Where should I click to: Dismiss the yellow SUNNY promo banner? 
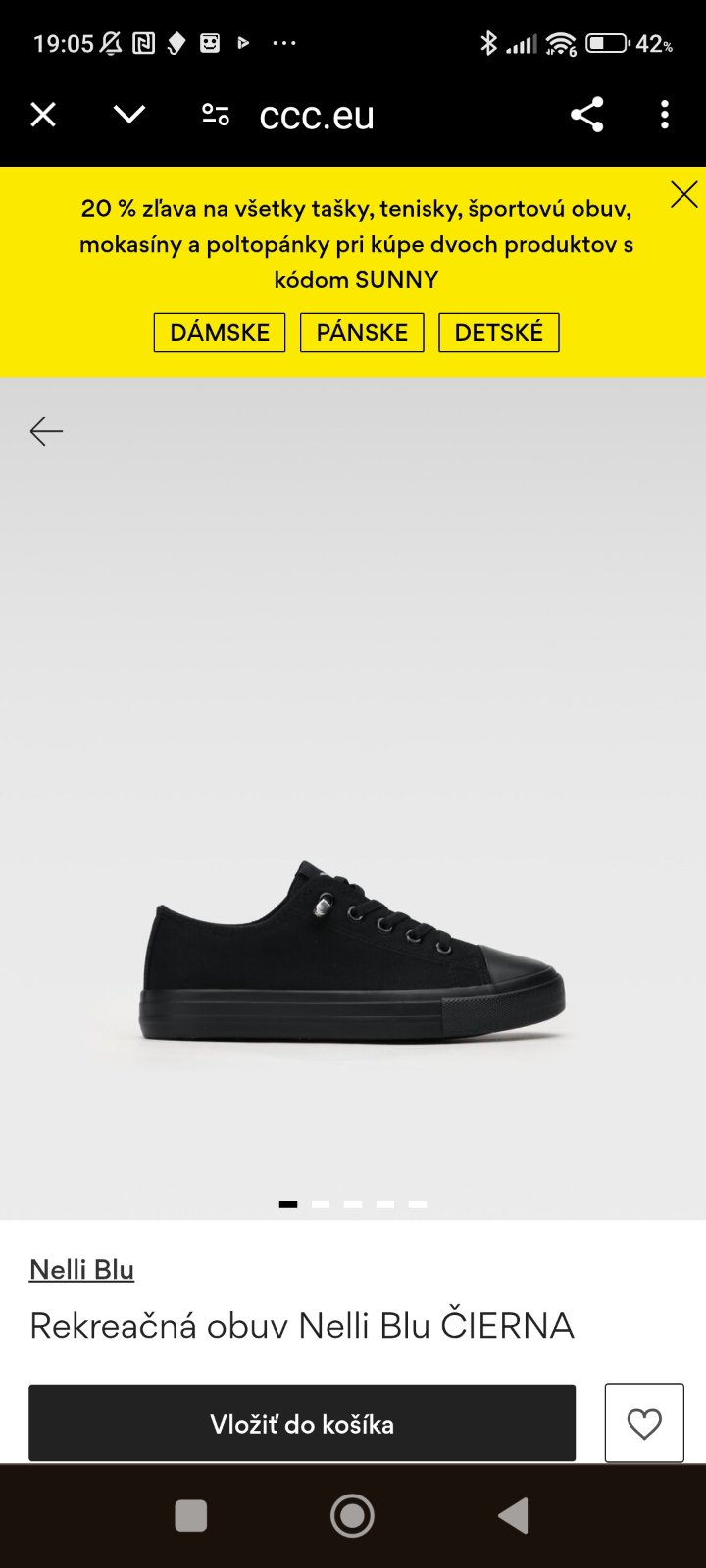coord(683,195)
